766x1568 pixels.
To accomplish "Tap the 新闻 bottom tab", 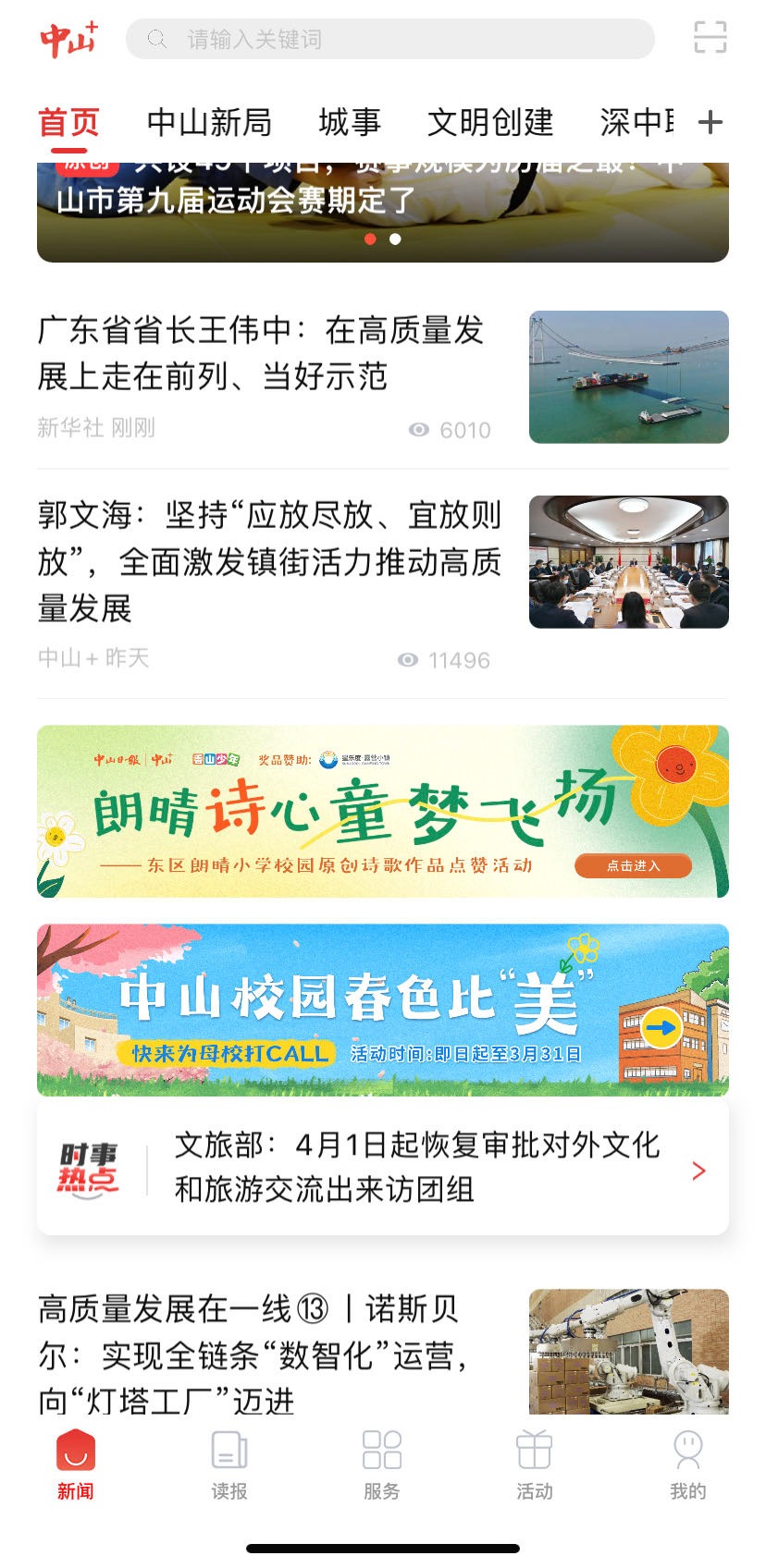I will tap(75, 1464).
